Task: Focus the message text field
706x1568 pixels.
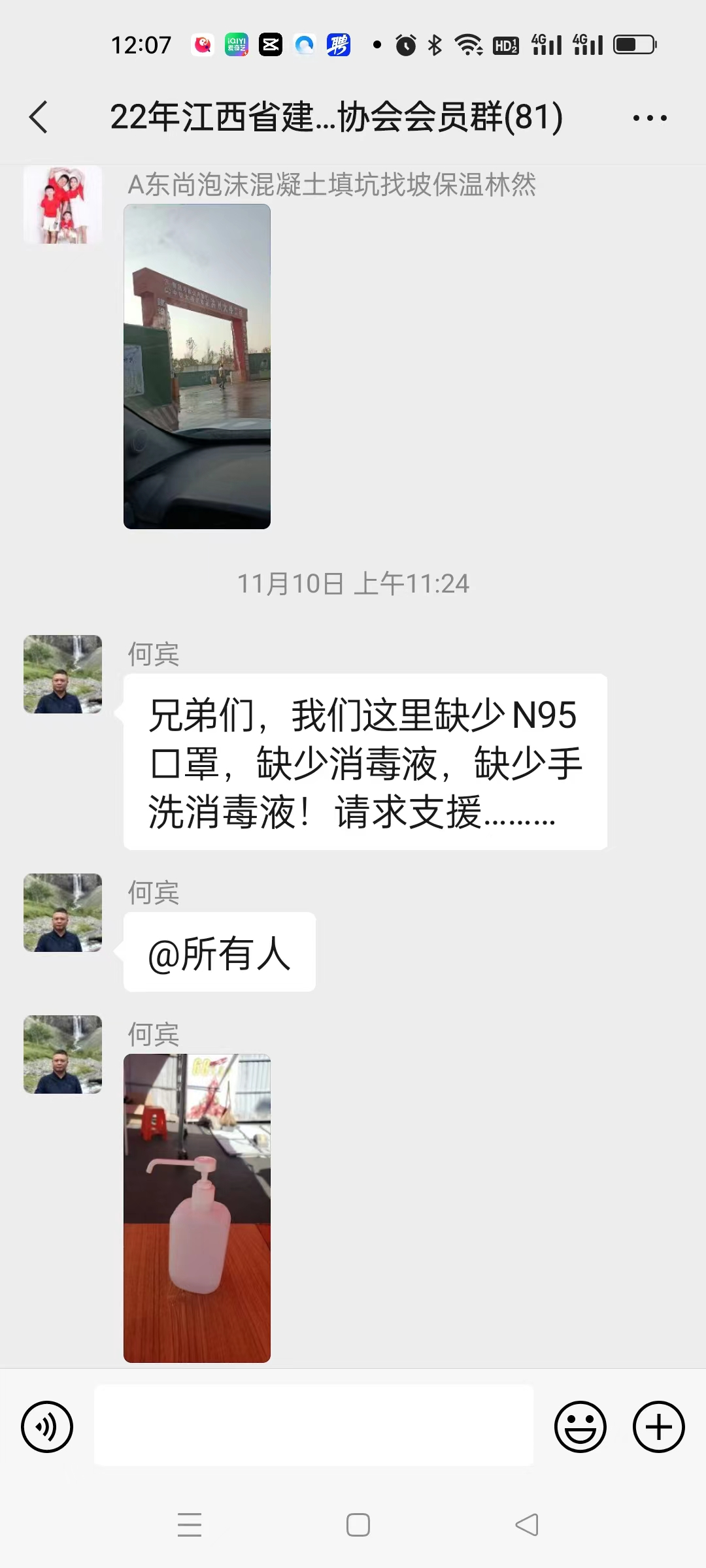Action: (314, 1426)
